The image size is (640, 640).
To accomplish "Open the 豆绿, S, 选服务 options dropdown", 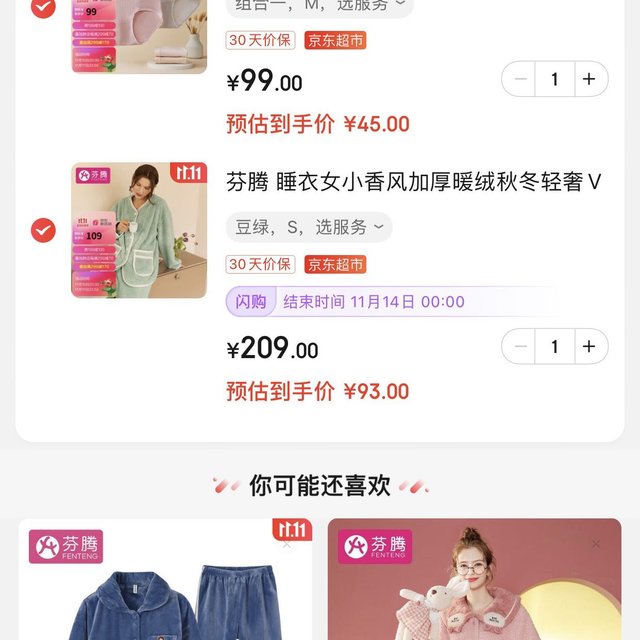I will [x=308, y=227].
